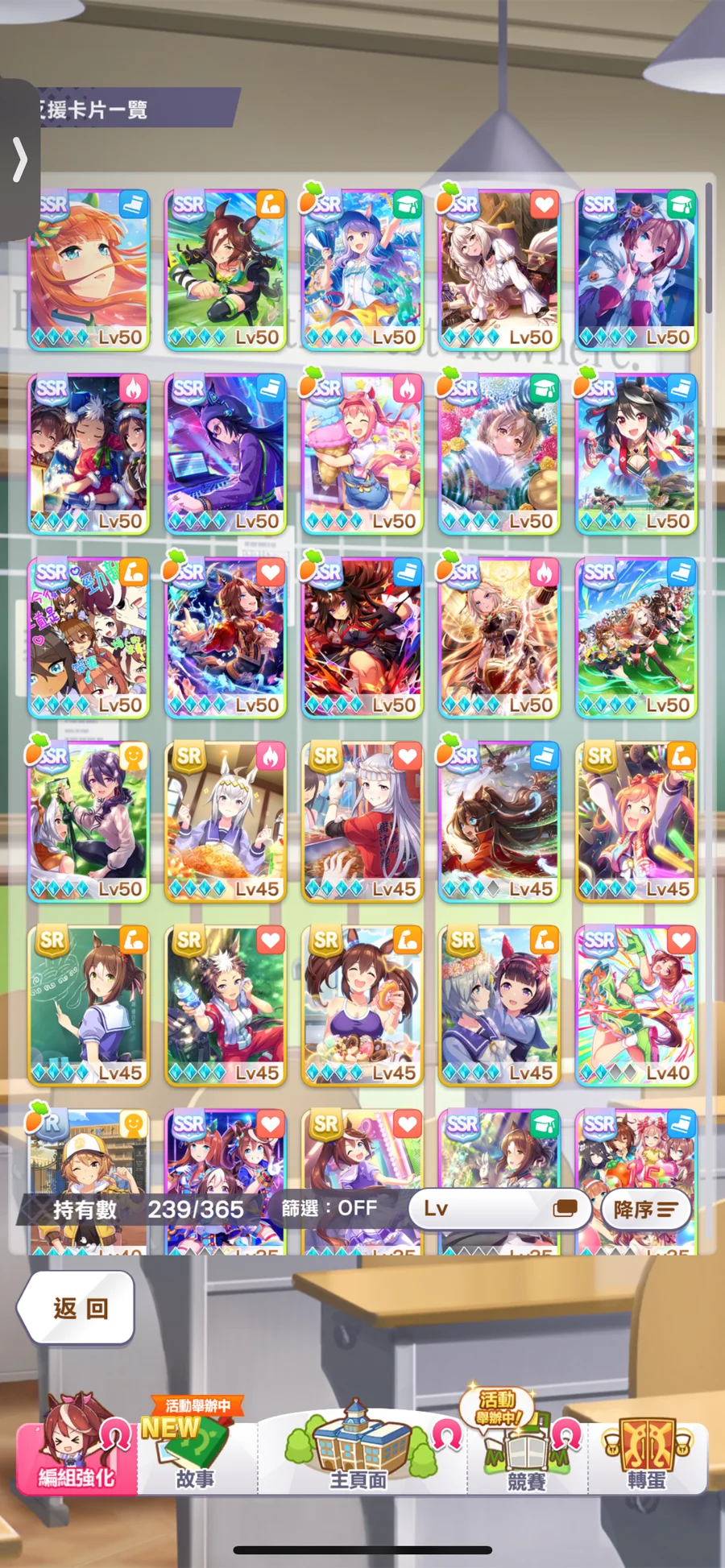
Task: Expand the side panel arrow
Action: click(19, 159)
